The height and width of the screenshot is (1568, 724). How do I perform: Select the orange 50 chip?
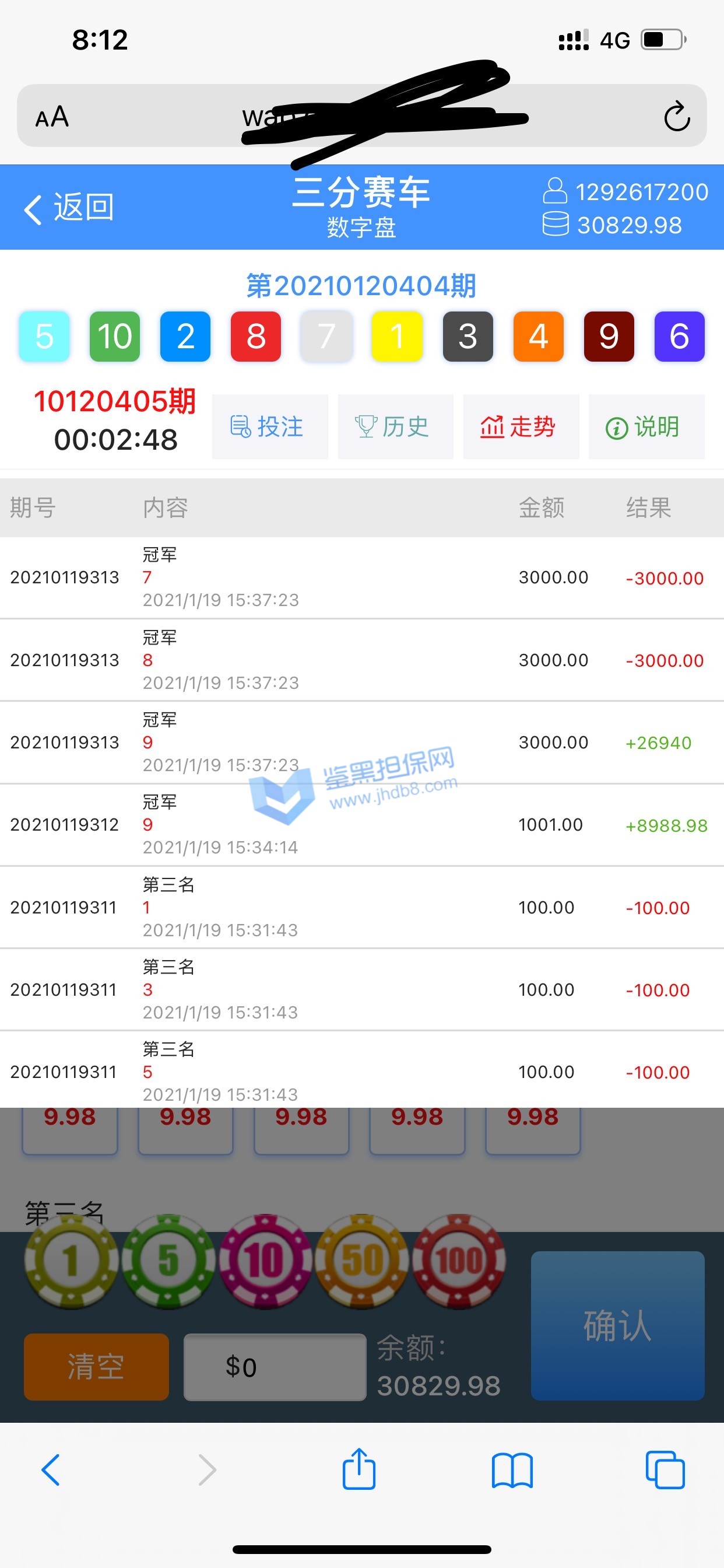(362, 1260)
